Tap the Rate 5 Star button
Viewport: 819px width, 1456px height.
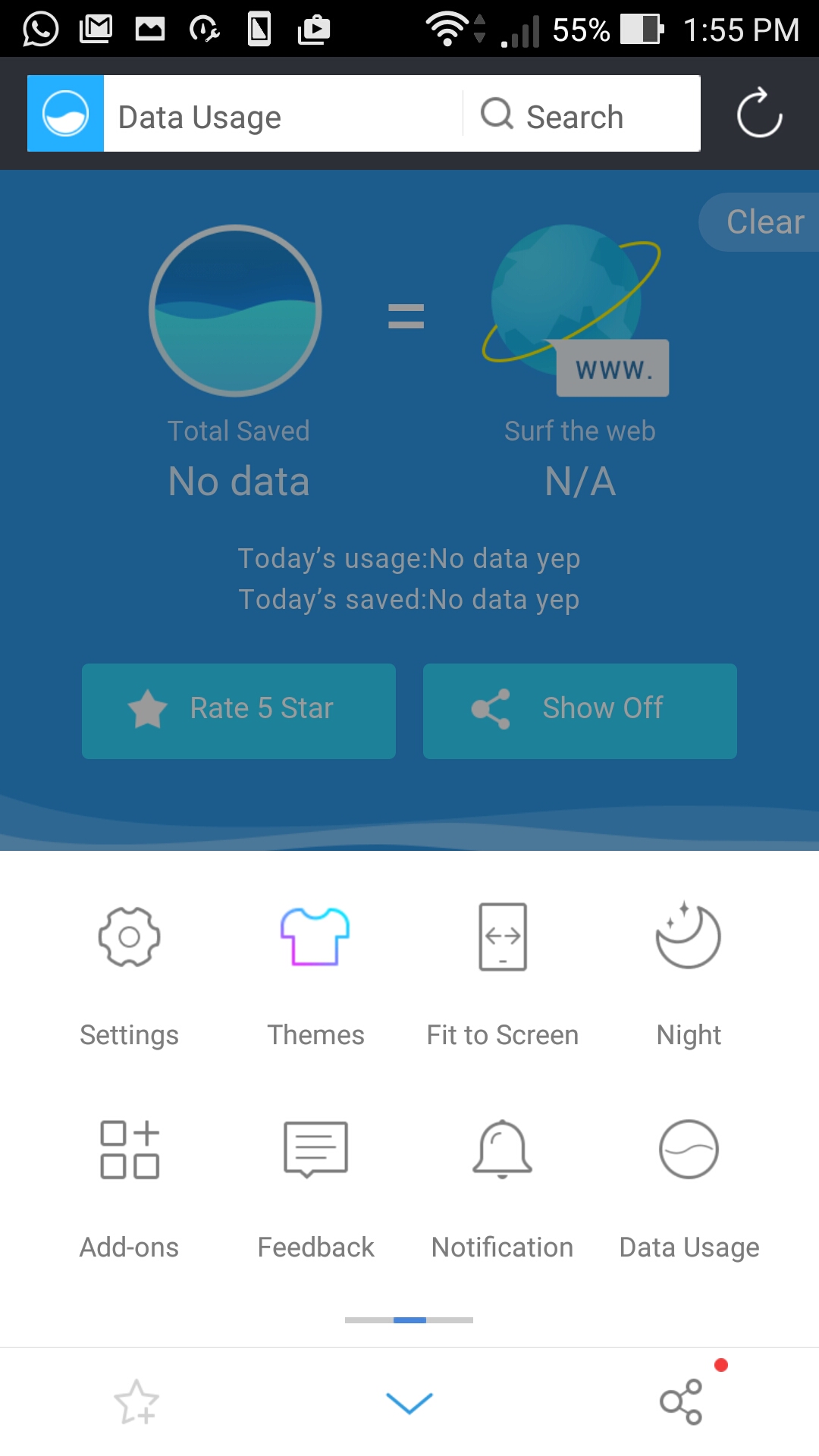(x=238, y=711)
